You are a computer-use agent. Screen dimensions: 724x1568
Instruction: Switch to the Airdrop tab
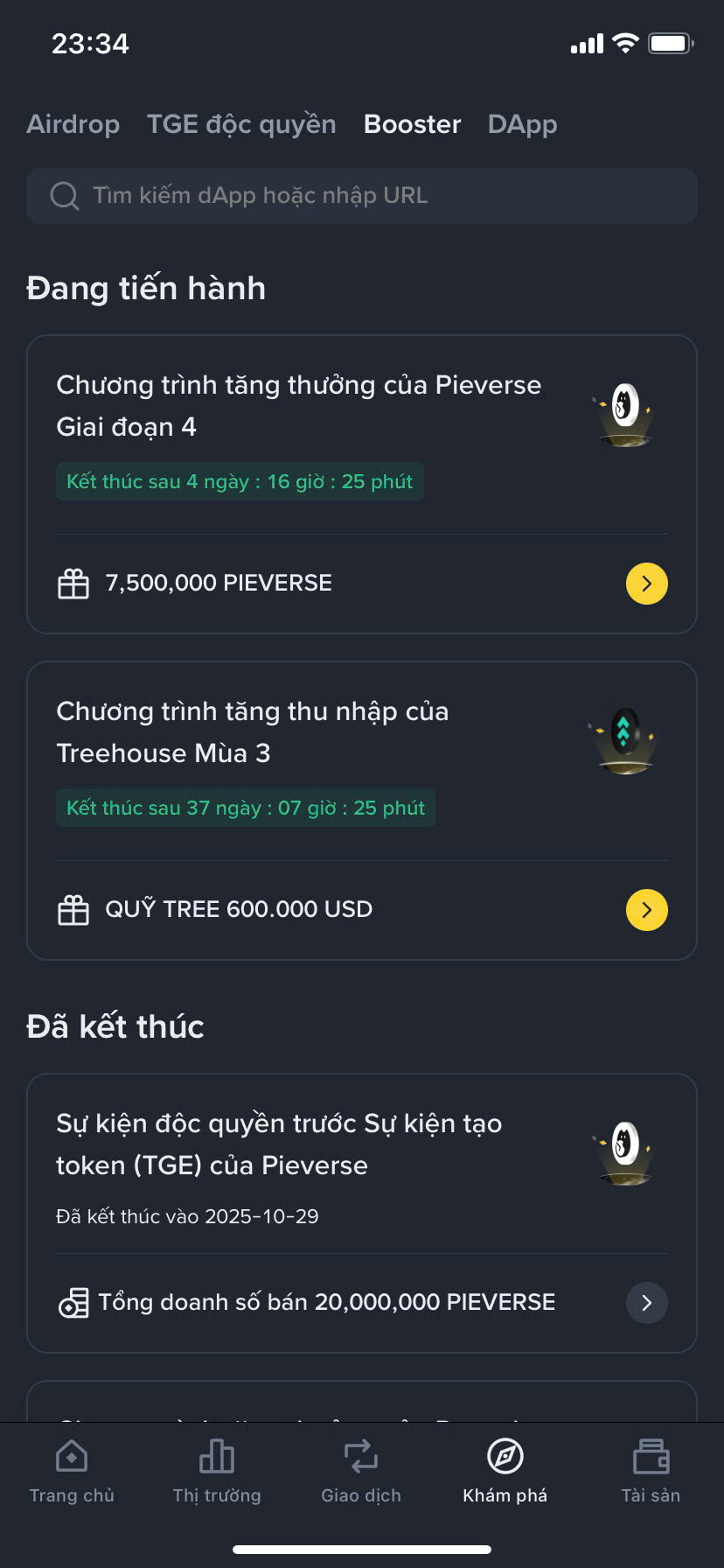[73, 124]
